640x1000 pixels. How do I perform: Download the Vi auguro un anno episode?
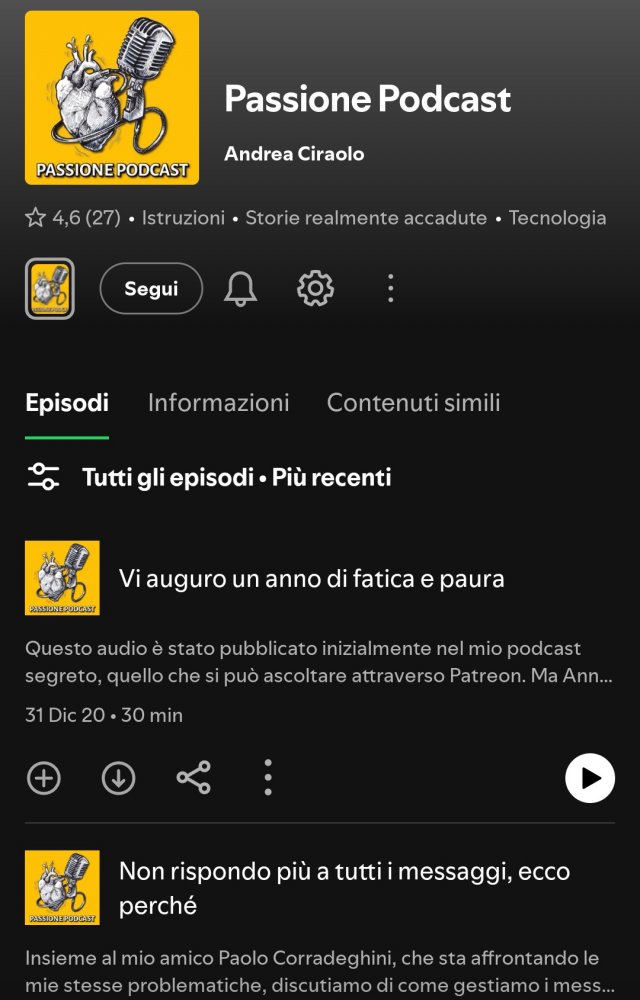tap(118, 778)
